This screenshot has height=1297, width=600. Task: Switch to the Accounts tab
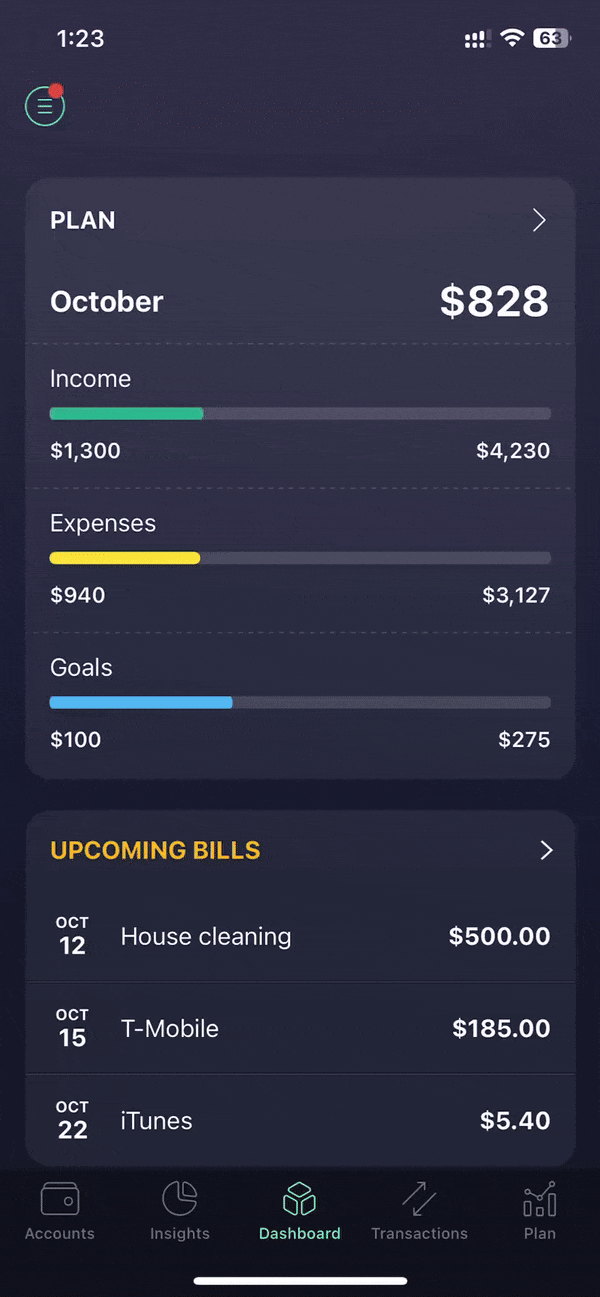[x=60, y=1210]
